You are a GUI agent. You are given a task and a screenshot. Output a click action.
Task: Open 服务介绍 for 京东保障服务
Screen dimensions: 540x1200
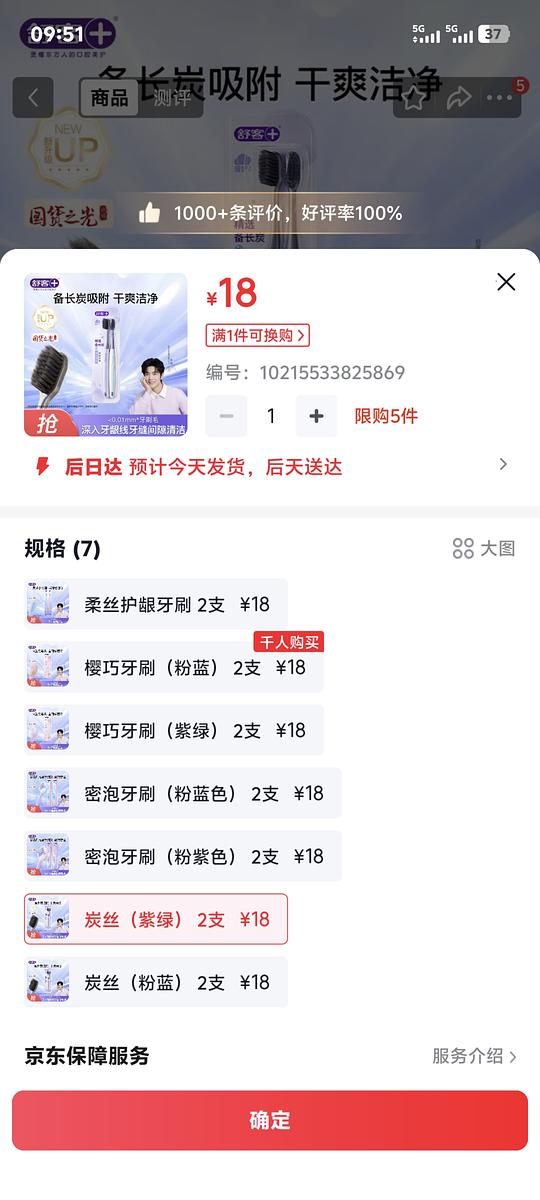click(474, 1056)
